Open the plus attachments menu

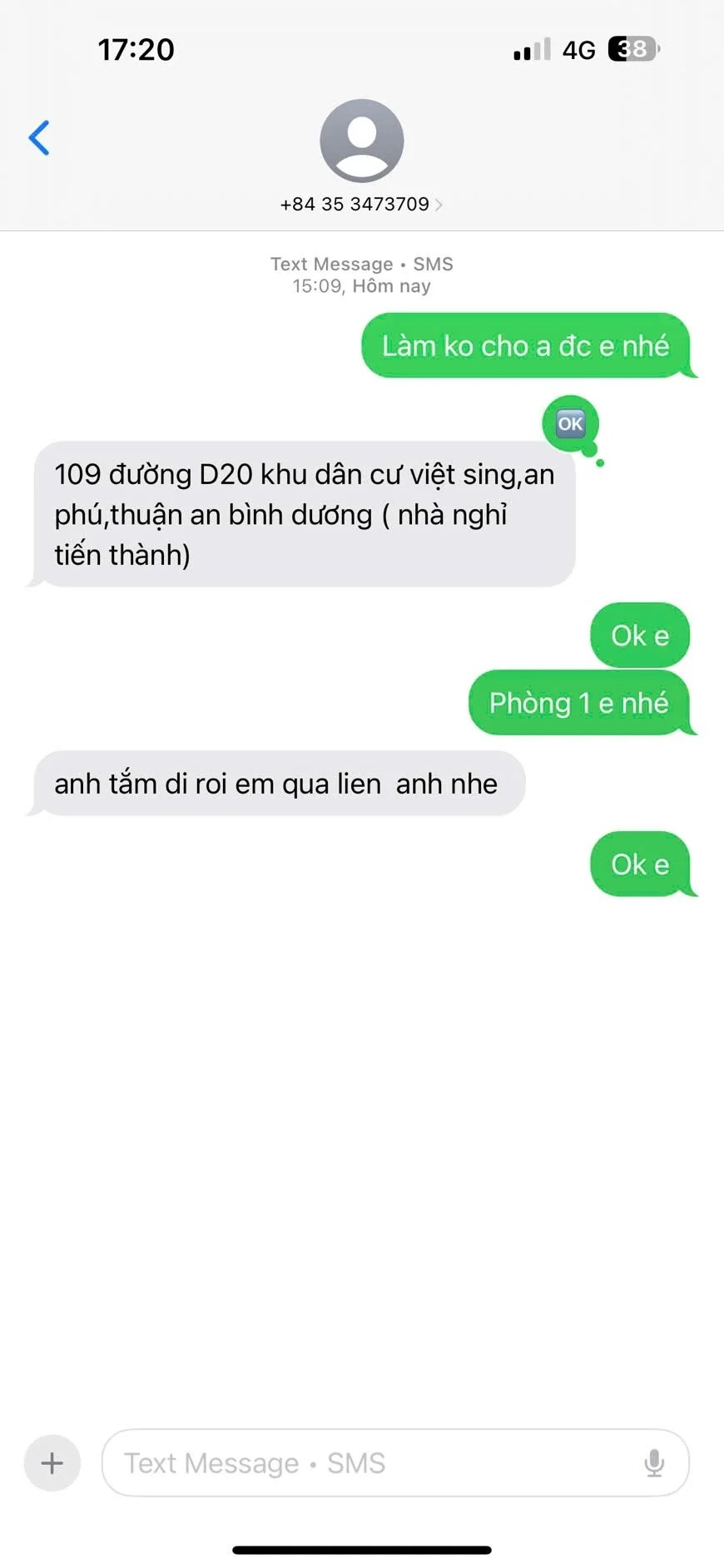52,1462
